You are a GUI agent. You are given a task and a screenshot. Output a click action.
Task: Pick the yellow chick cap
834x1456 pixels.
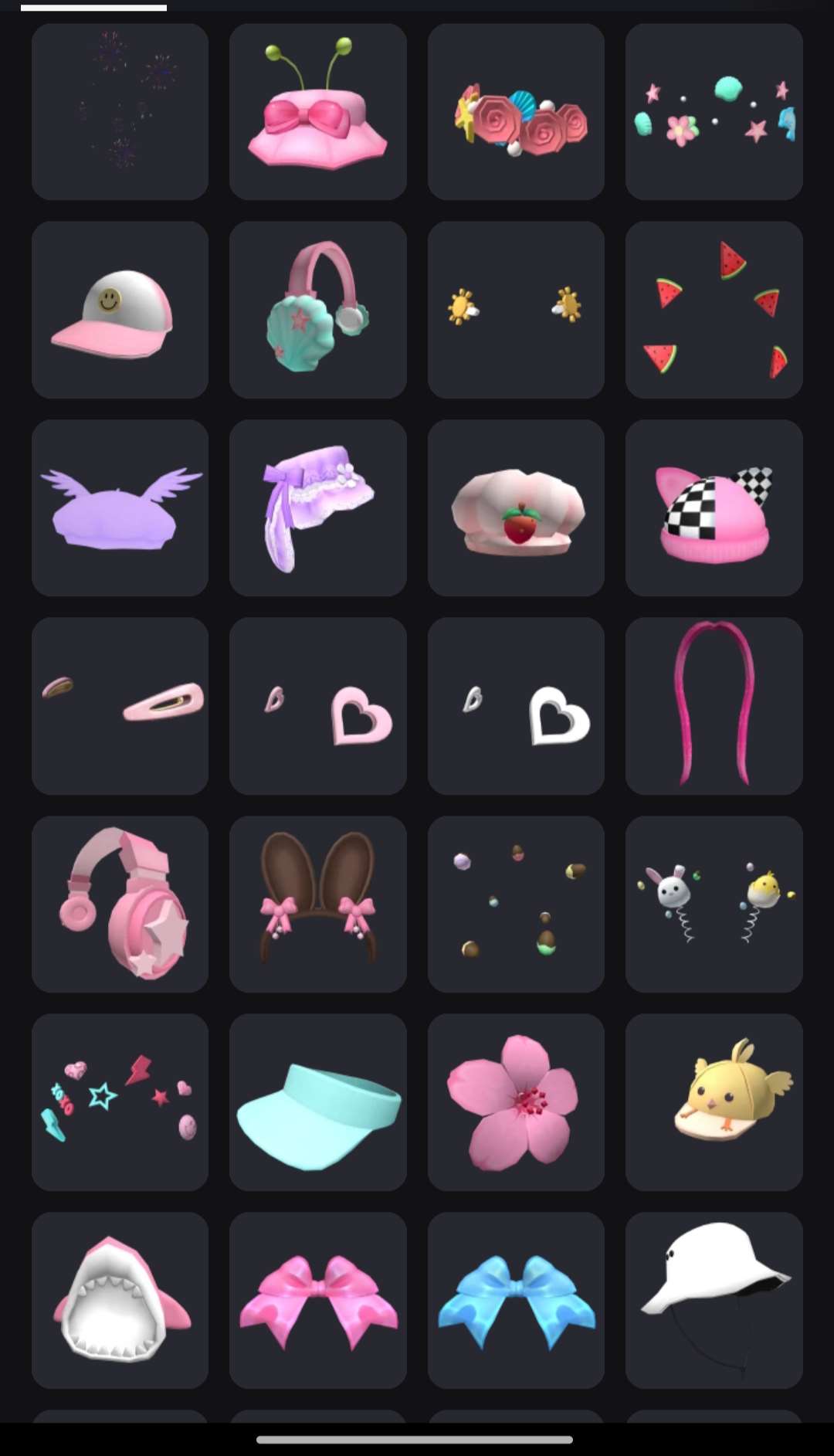coord(714,1102)
